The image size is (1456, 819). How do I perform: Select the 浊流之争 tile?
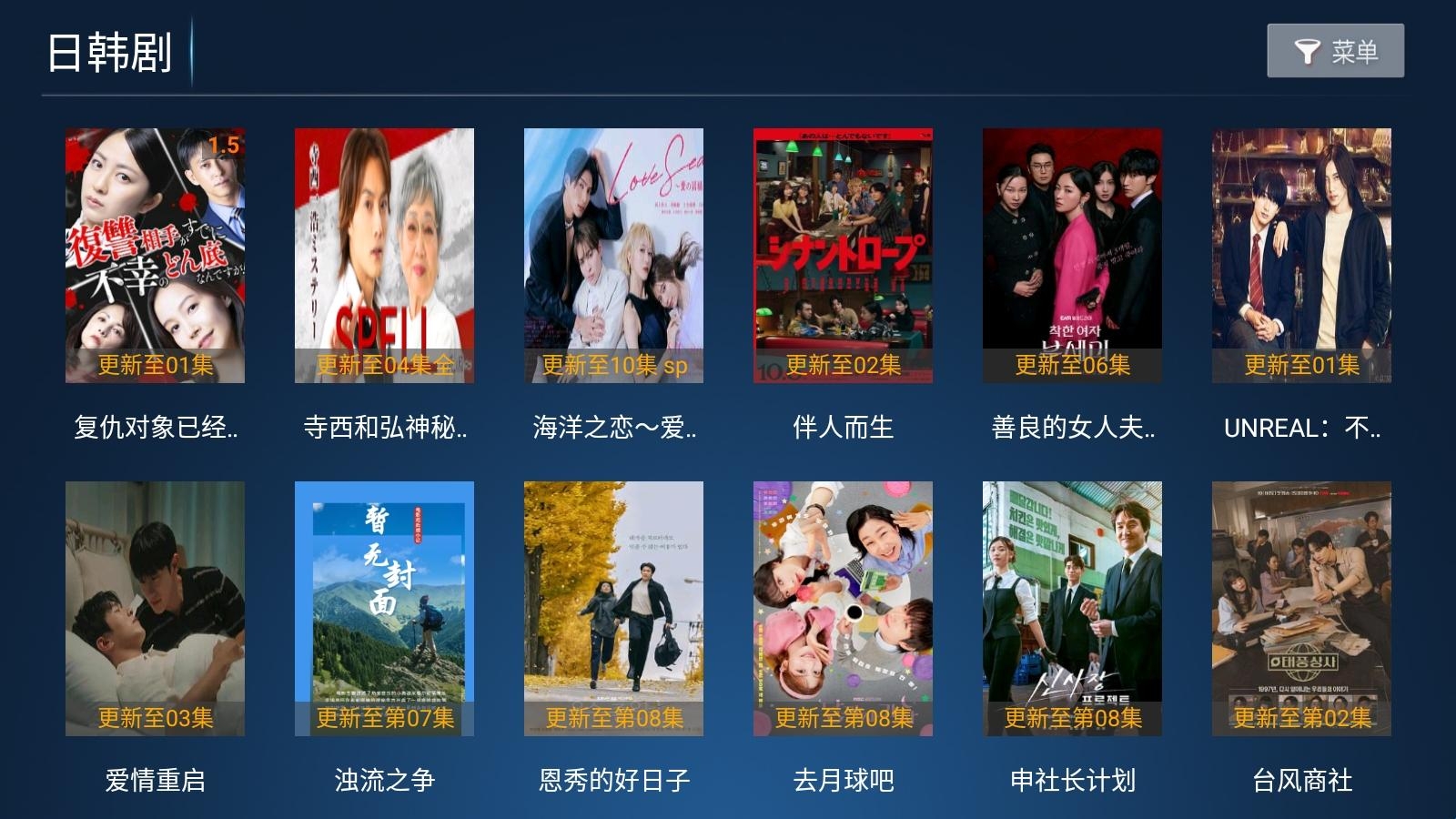tap(384, 609)
